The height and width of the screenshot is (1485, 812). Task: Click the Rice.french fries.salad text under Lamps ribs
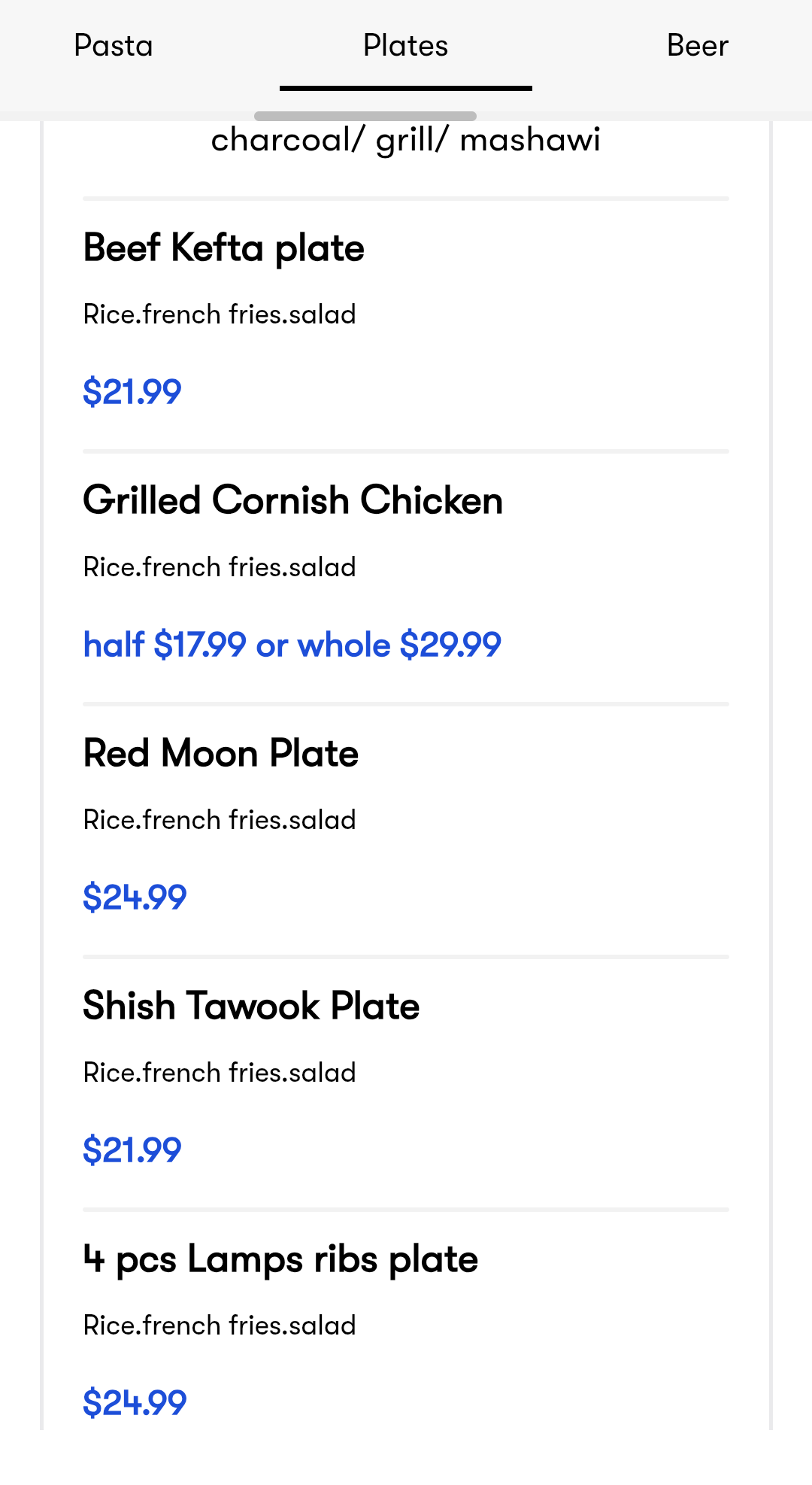point(219,1325)
